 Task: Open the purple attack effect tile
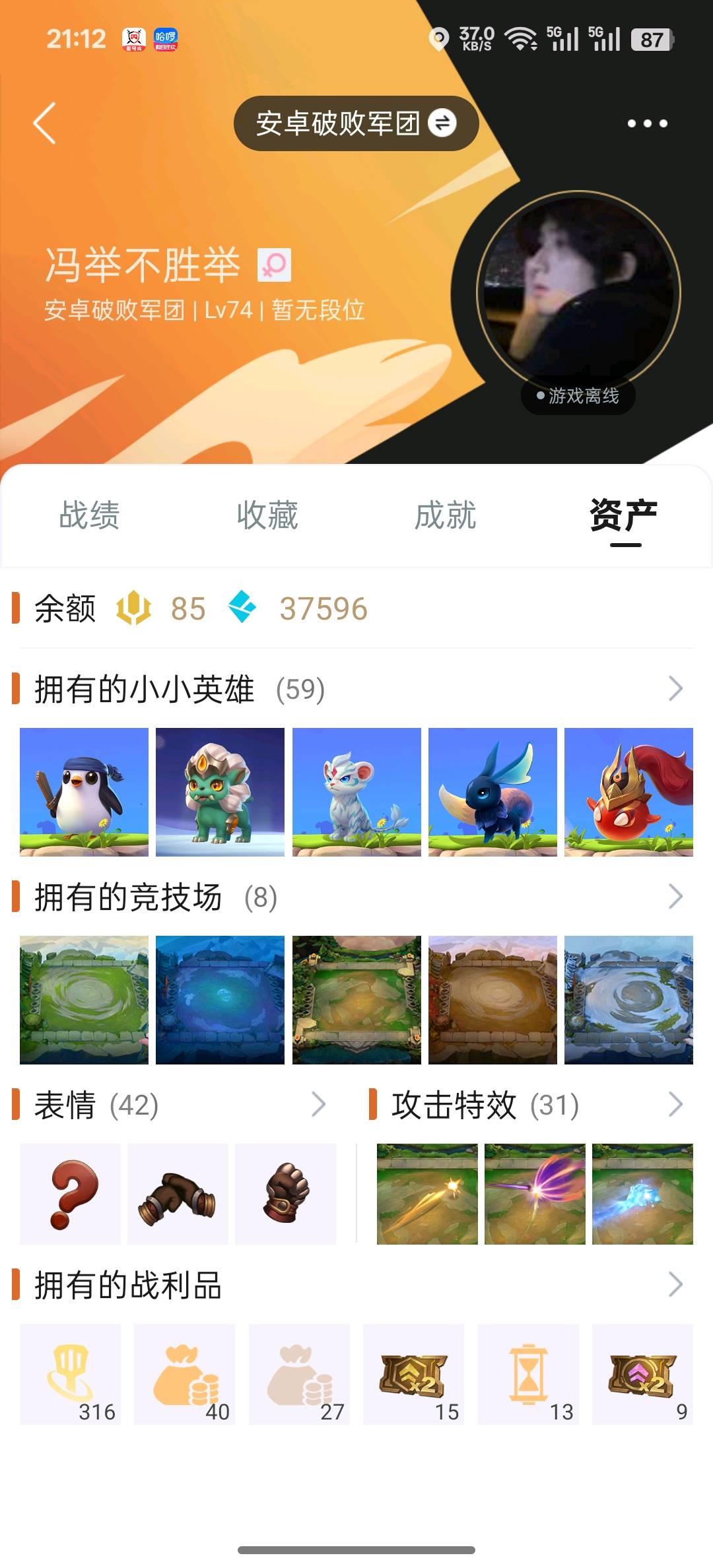(535, 1194)
